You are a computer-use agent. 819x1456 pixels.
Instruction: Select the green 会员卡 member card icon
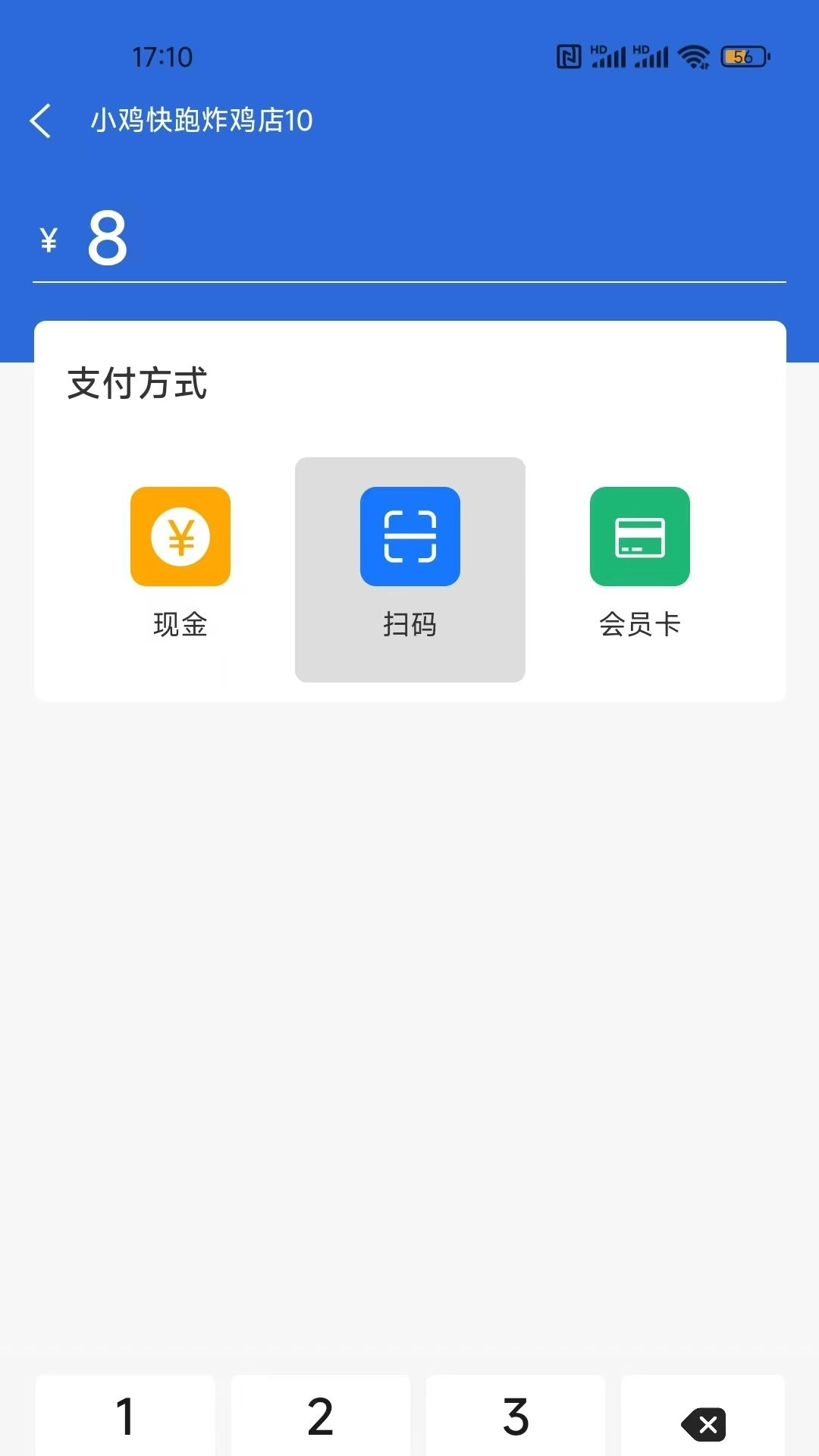click(639, 536)
